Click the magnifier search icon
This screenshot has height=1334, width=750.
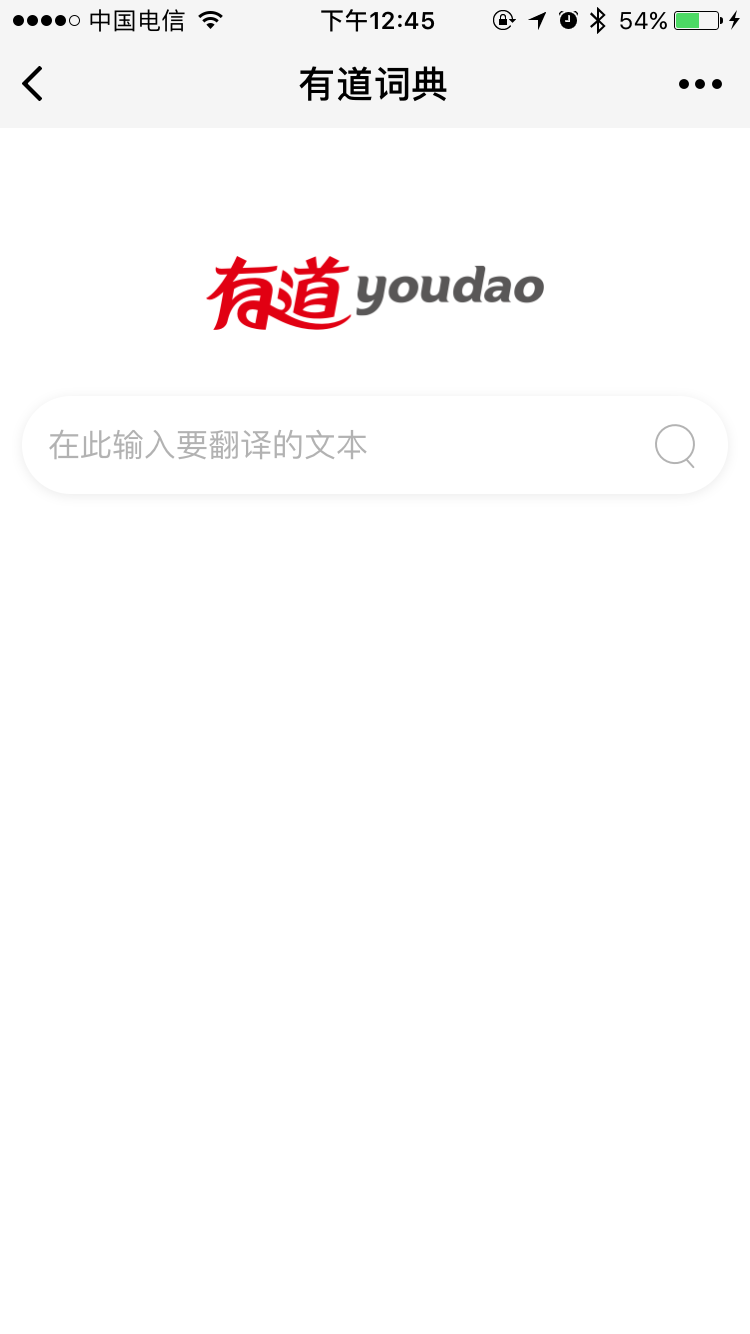(x=676, y=446)
